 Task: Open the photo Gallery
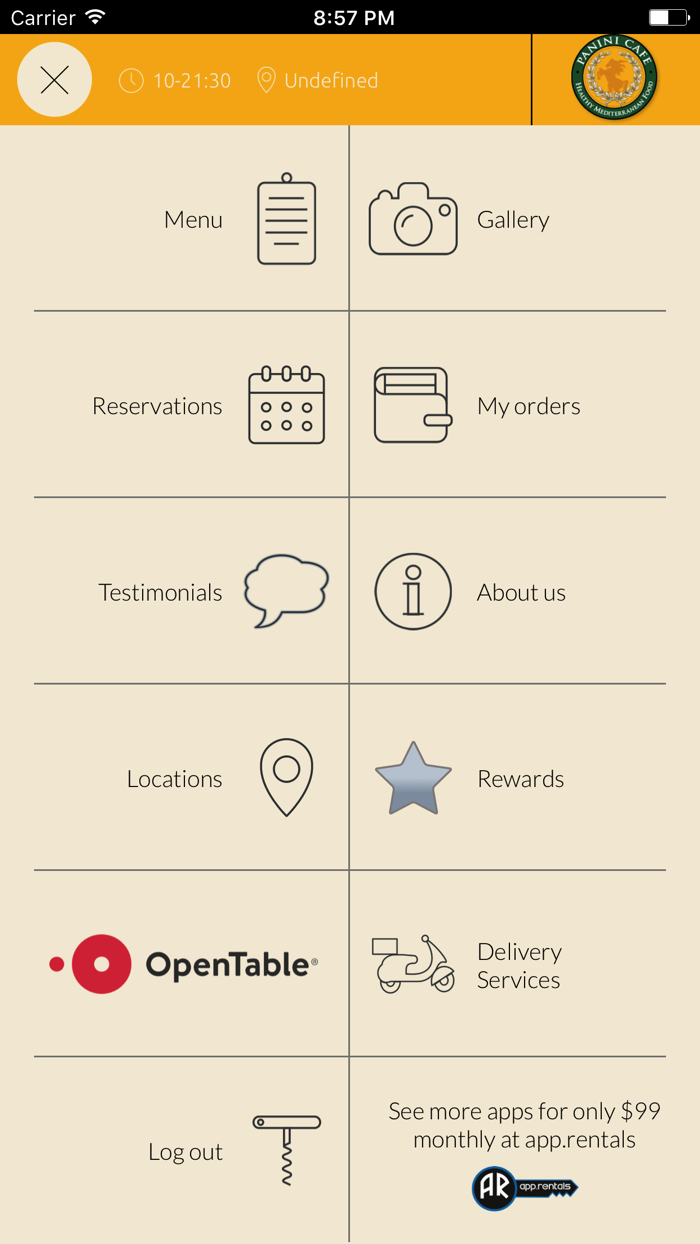507,219
